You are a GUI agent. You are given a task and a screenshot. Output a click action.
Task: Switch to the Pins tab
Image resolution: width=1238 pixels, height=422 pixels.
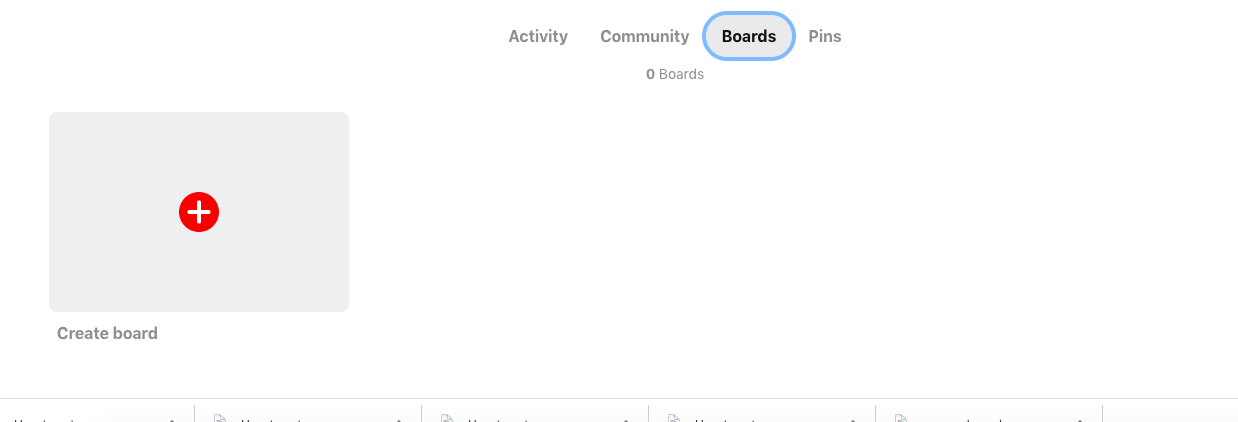point(825,36)
